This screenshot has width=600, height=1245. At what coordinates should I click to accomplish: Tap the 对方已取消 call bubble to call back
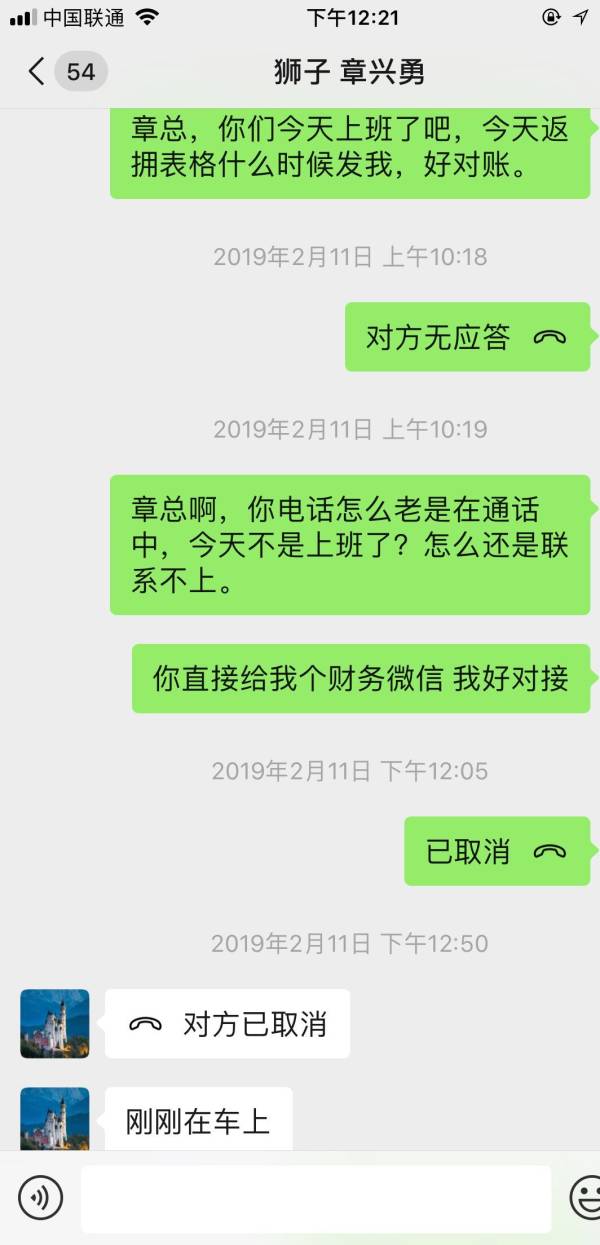pos(227,1024)
